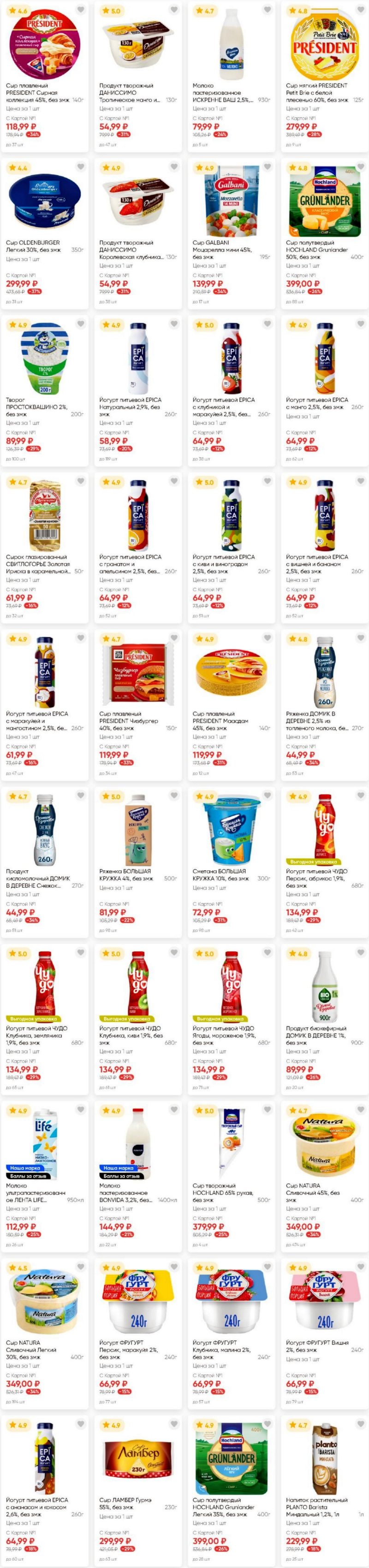Screen dimensions: 369x1568
Task: Like the EPICA с манго yogurt
Action: 361,324
